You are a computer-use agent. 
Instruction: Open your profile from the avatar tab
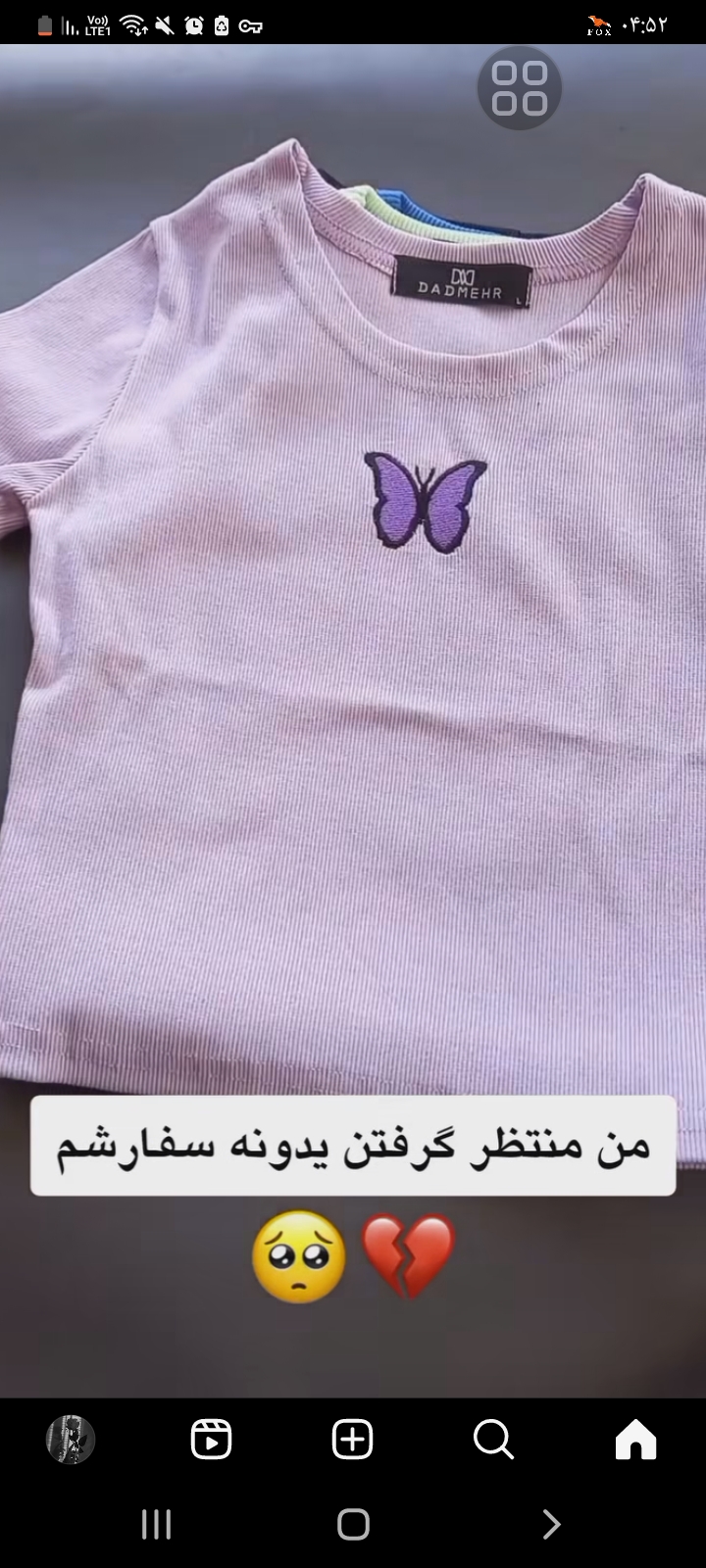point(71,1440)
